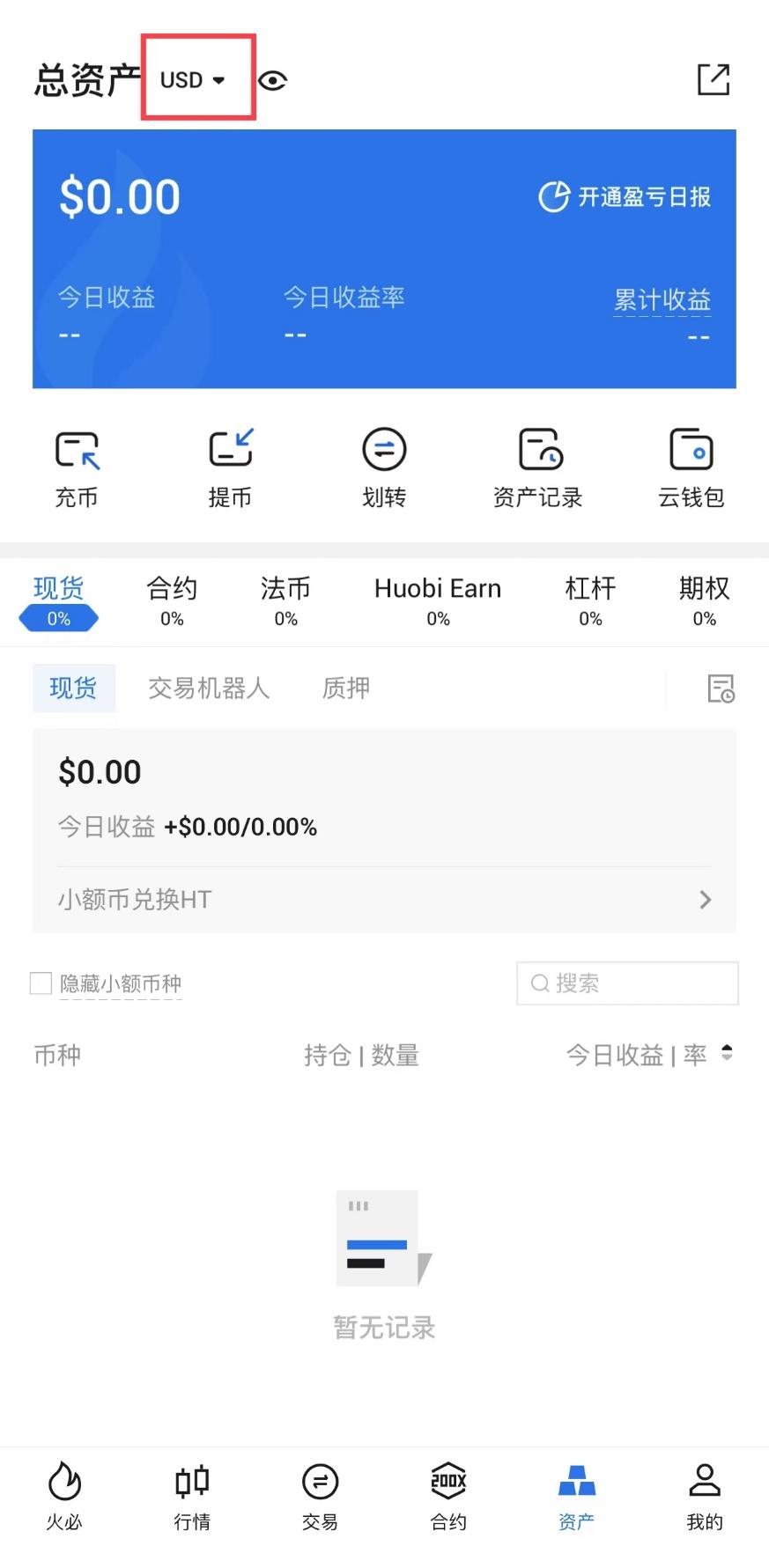Open the 累计收益 link
This screenshot has width=769, height=1568.
[x=662, y=300]
